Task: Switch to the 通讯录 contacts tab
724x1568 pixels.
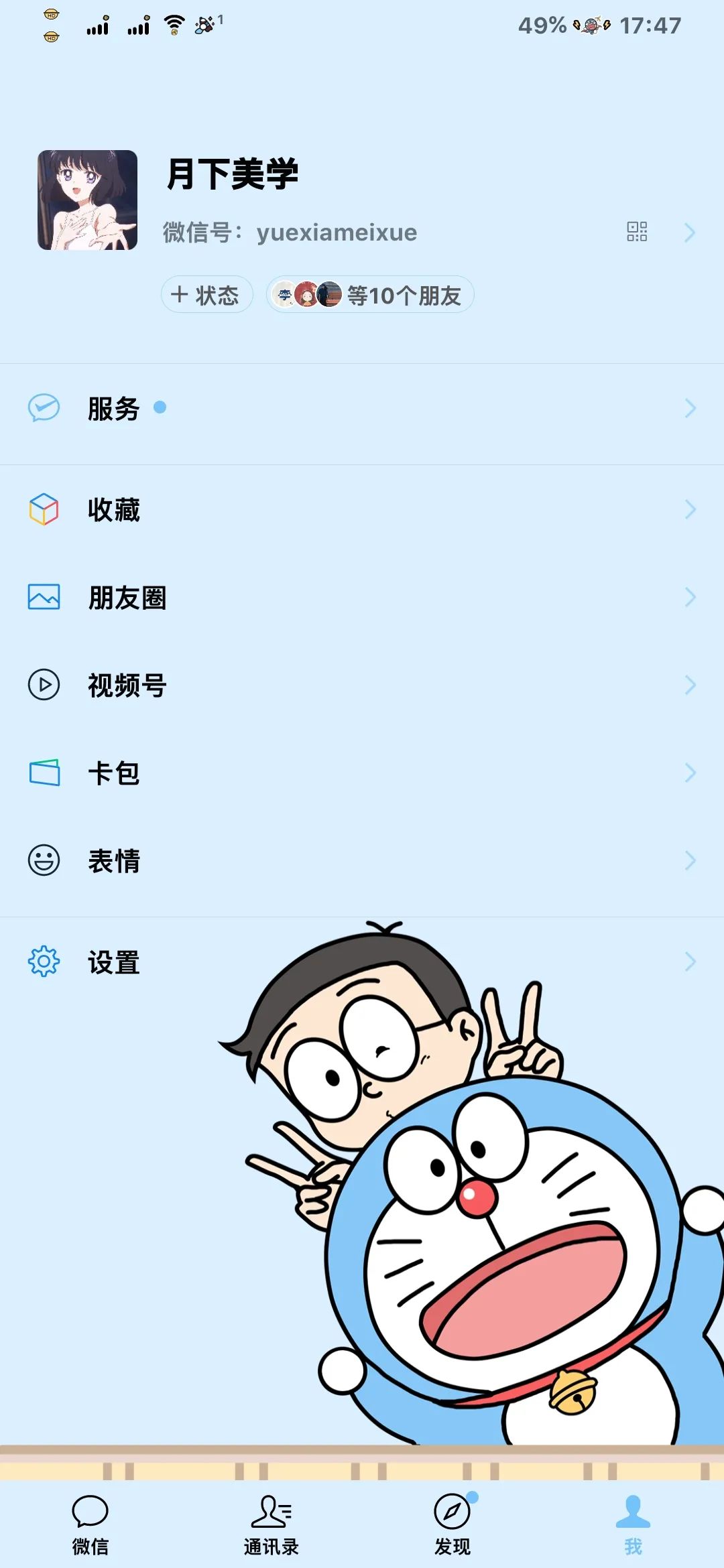Action: (271, 1524)
